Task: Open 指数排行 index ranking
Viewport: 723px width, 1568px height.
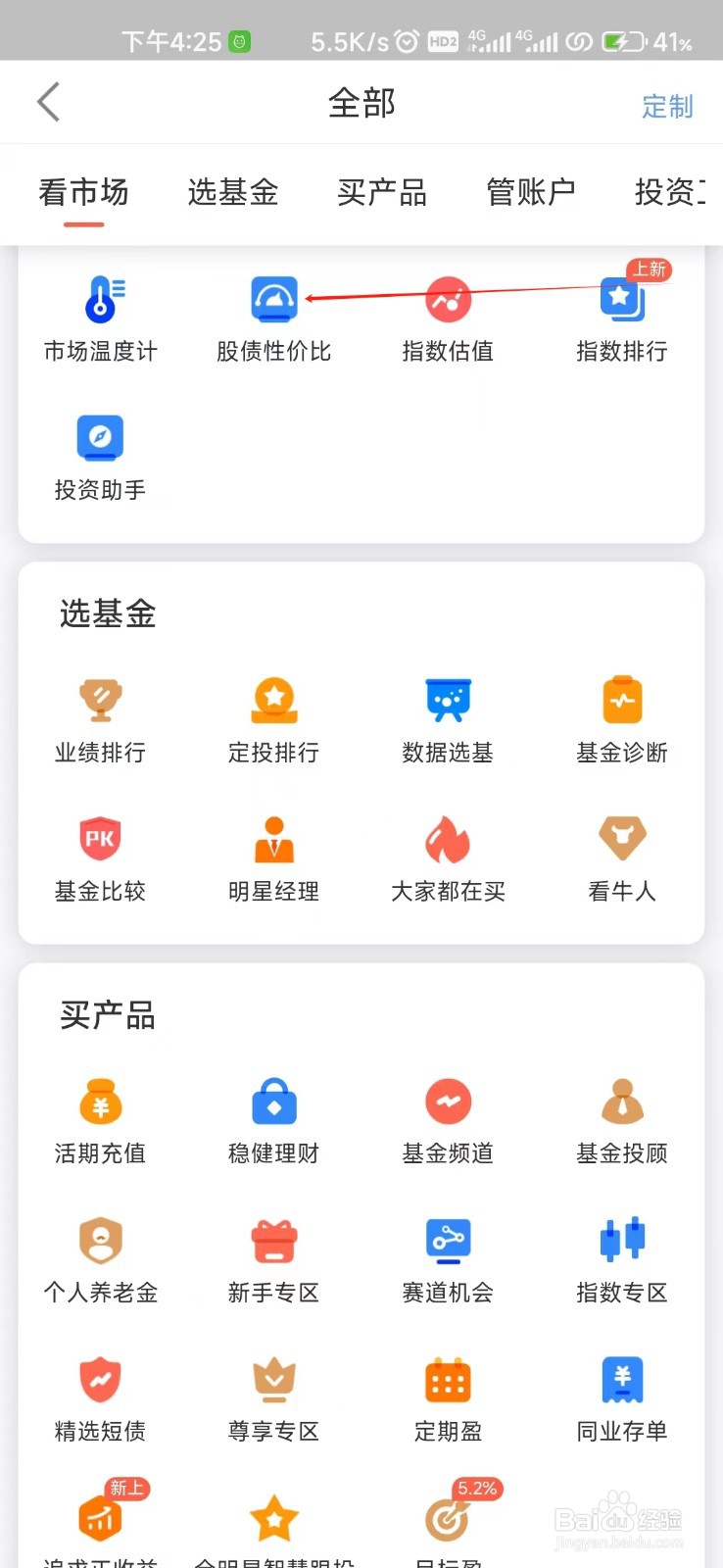Action: click(621, 318)
